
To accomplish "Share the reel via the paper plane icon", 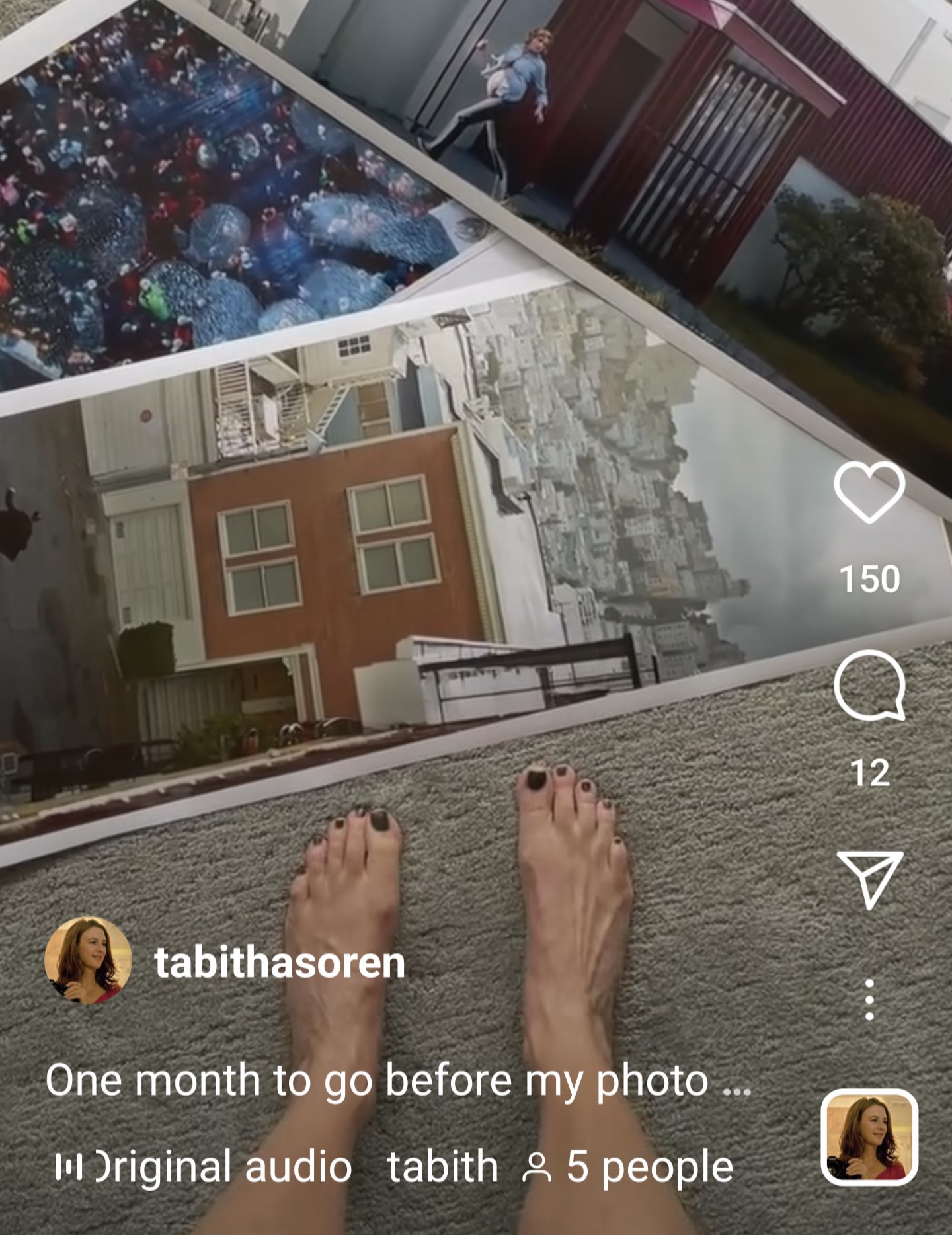I will tap(869, 878).
